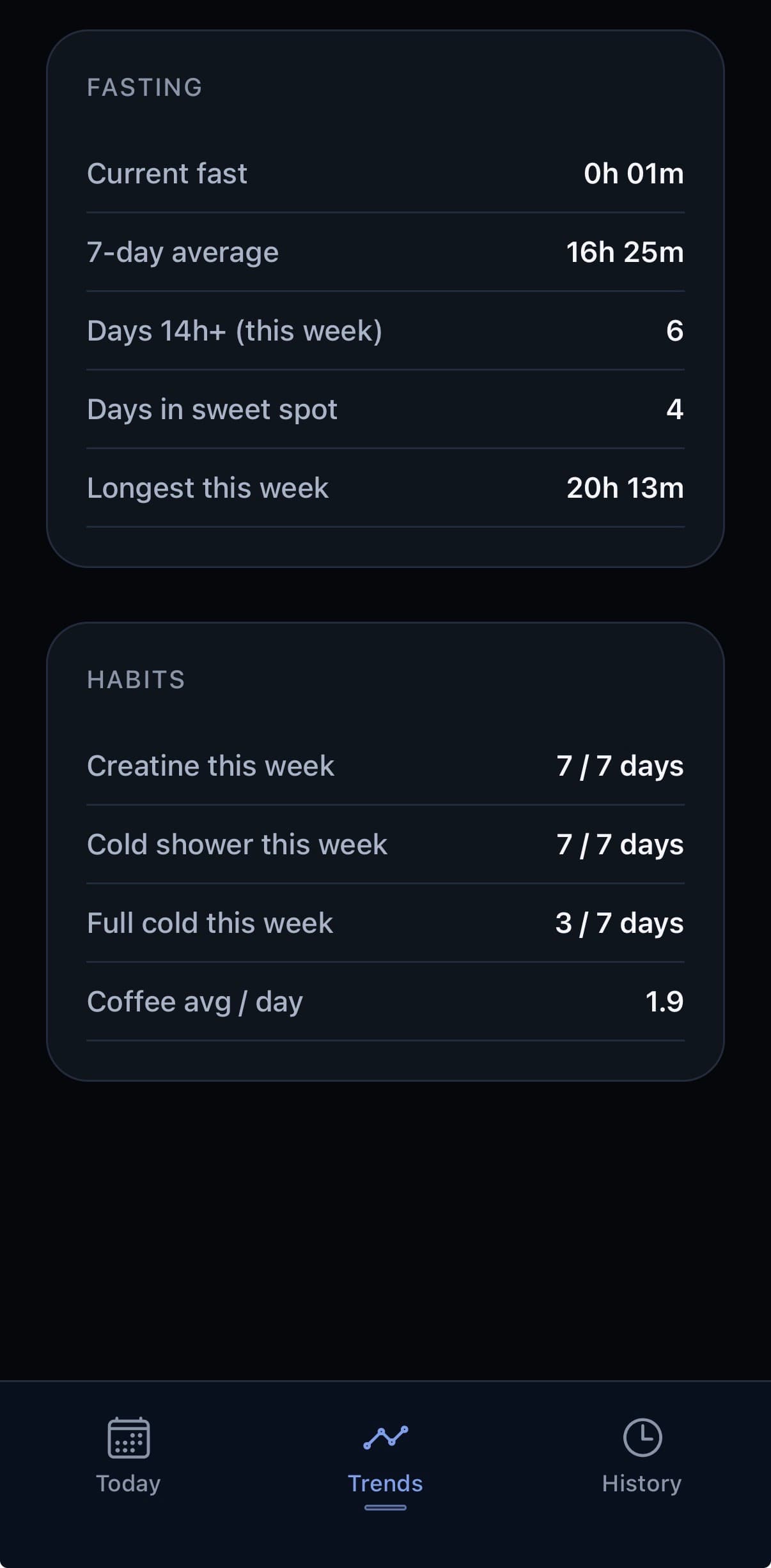The image size is (771, 1568).
Task: Select the Creatine this week row
Action: pos(385,765)
